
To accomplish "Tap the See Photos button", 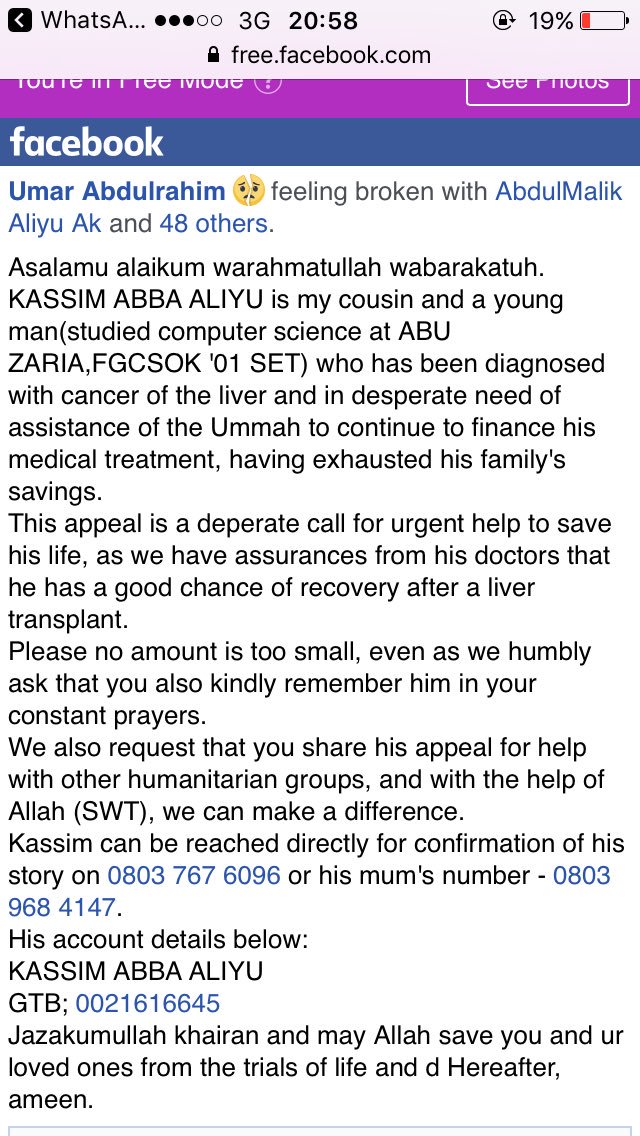I will (x=547, y=86).
